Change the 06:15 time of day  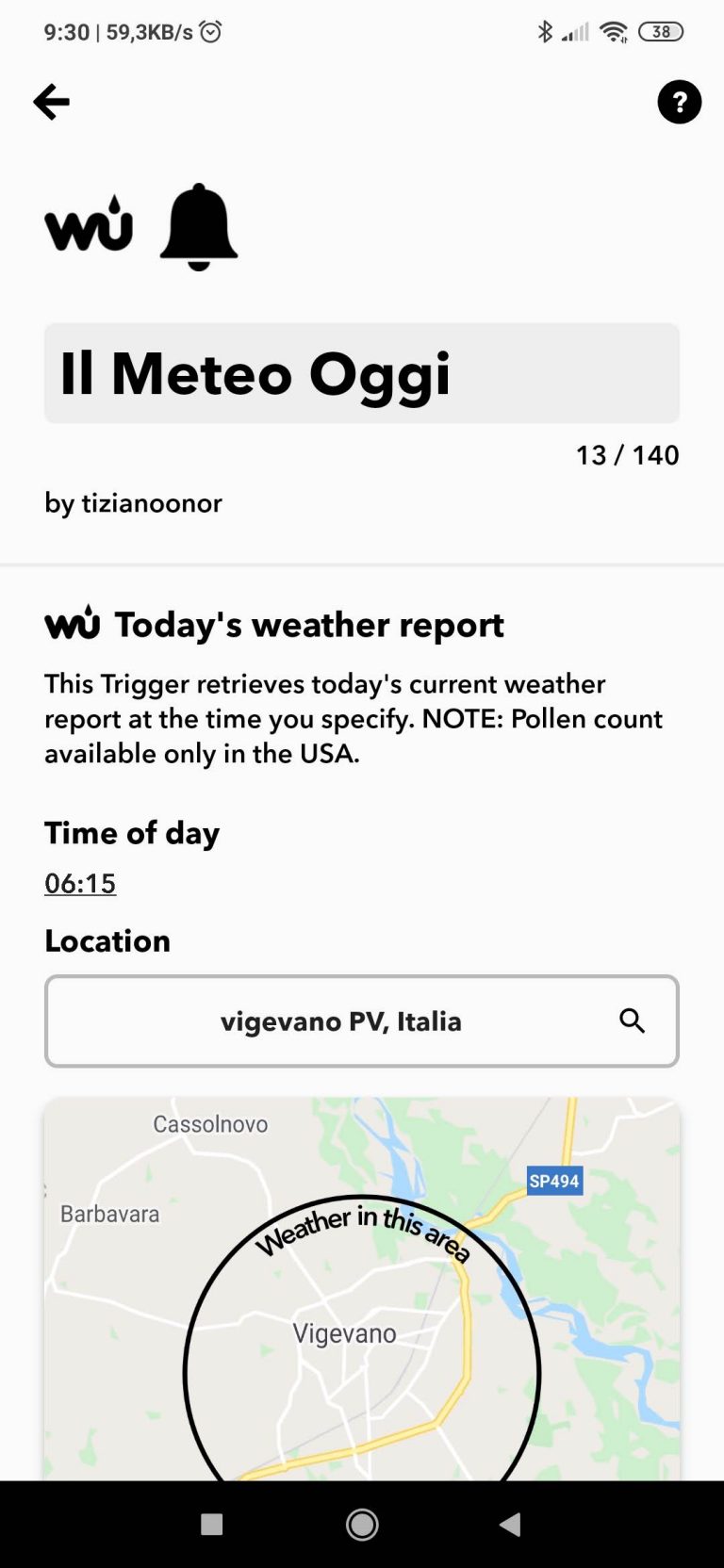point(80,883)
